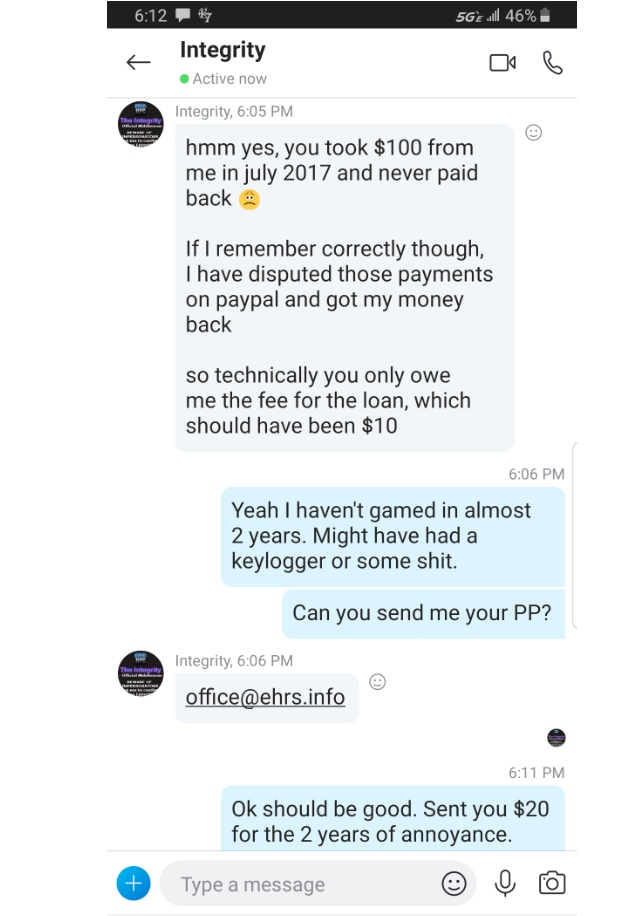React to the office@ehrs.info message
This screenshot has width=638, height=916.
377,682
